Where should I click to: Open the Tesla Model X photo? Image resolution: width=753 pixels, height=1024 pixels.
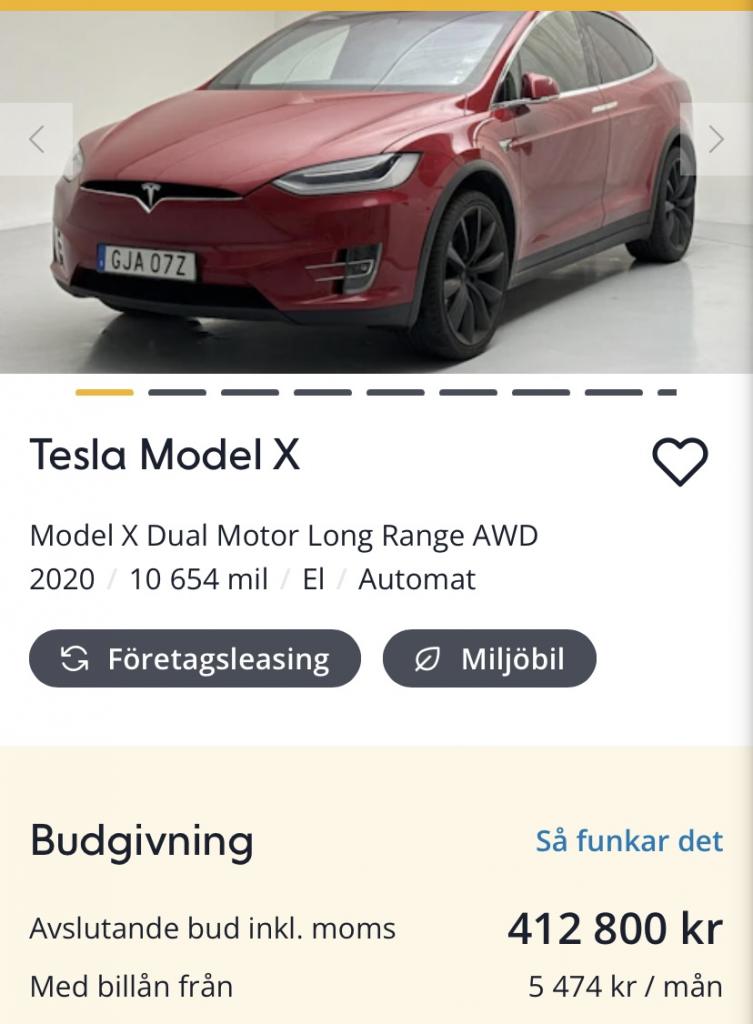pyautogui.click(x=376, y=190)
